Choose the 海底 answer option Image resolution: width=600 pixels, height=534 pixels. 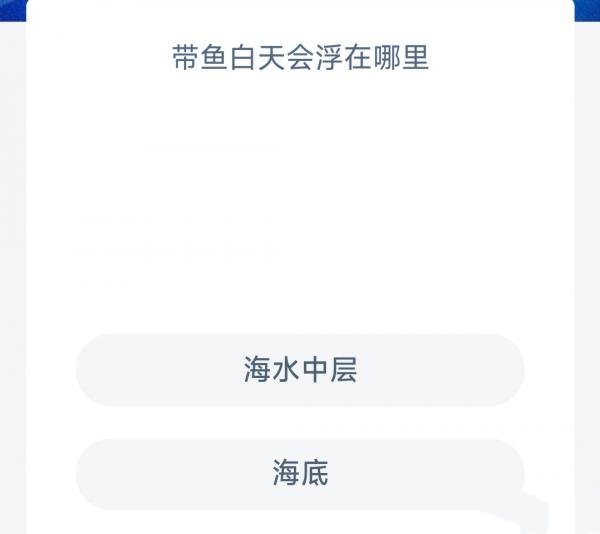coord(300,473)
